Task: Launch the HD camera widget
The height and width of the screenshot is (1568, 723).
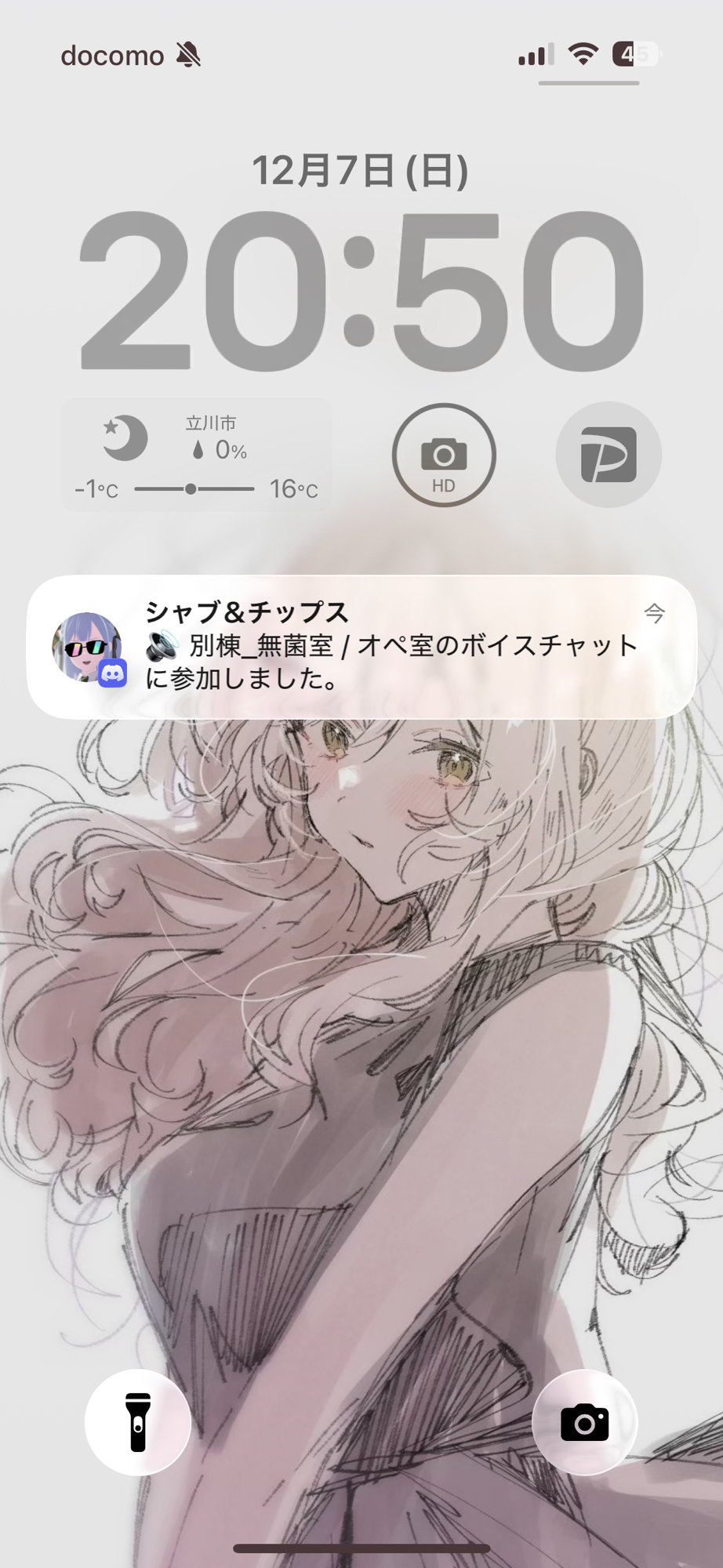Action: 444,456
